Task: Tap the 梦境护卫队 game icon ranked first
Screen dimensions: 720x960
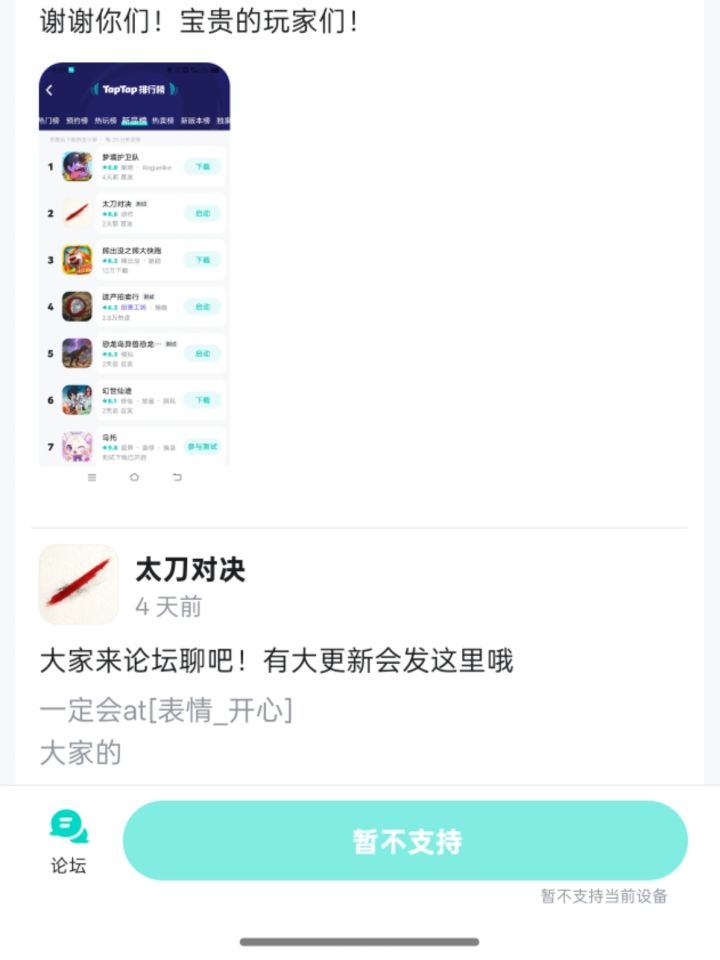Action: tap(78, 167)
